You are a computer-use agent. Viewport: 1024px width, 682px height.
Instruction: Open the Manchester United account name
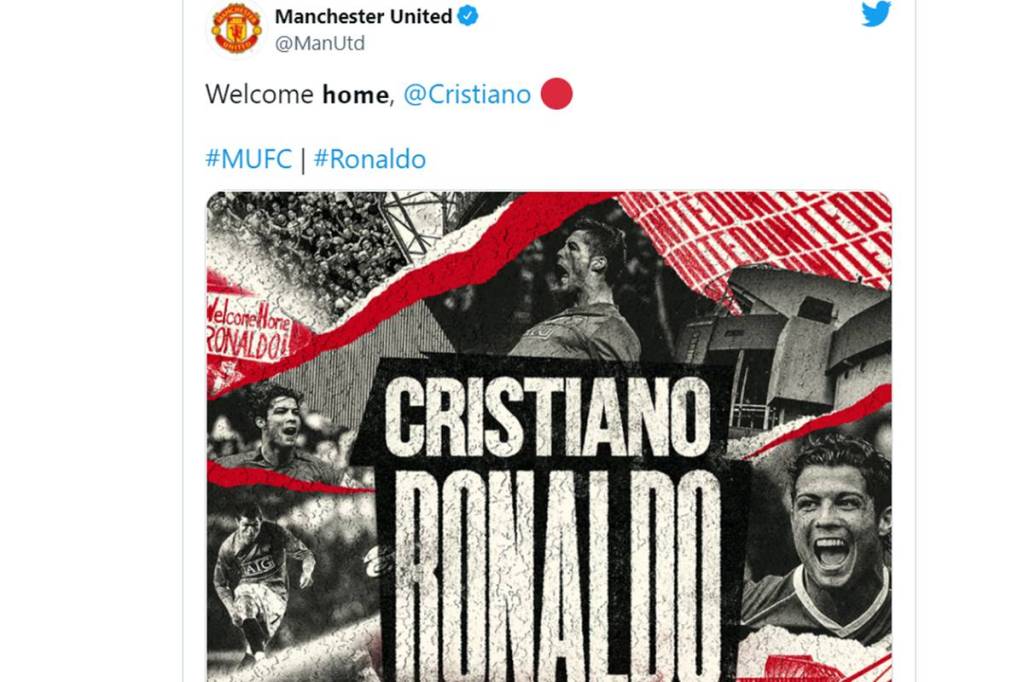363,16
